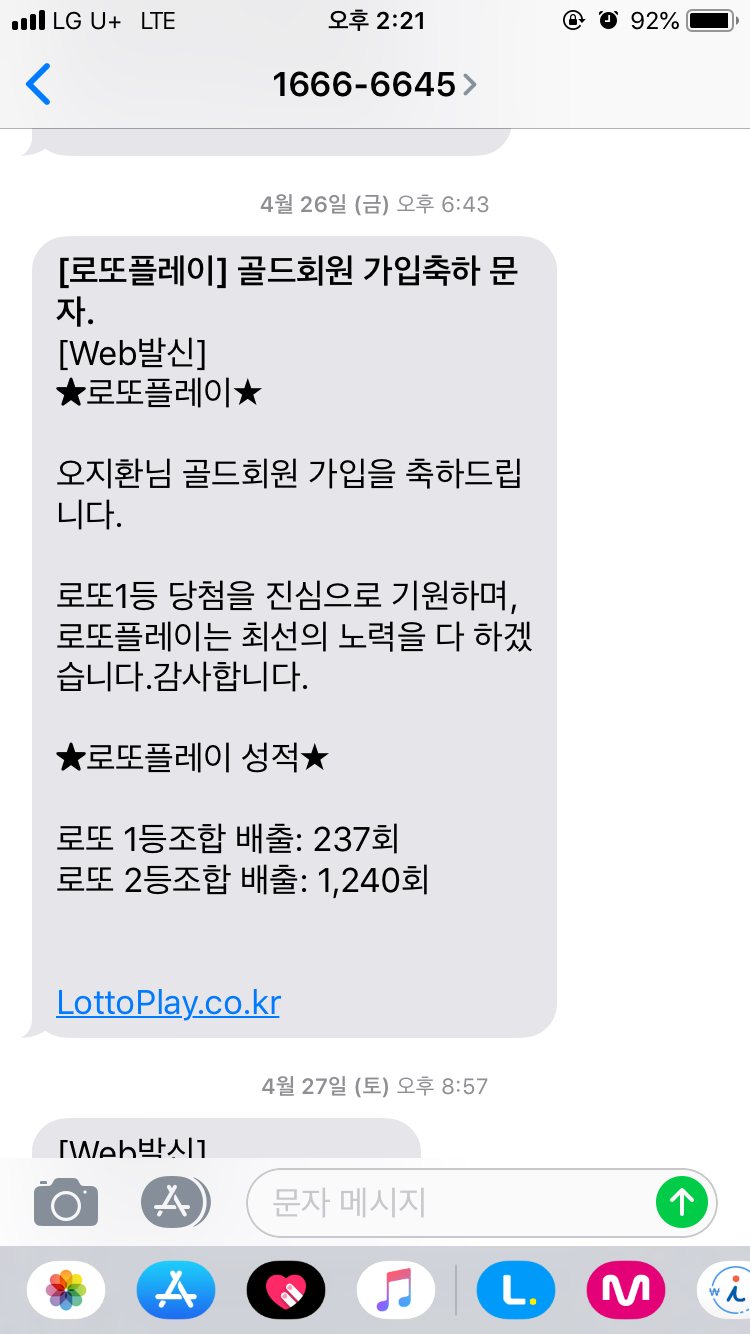Go back to the message list

tap(38, 85)
